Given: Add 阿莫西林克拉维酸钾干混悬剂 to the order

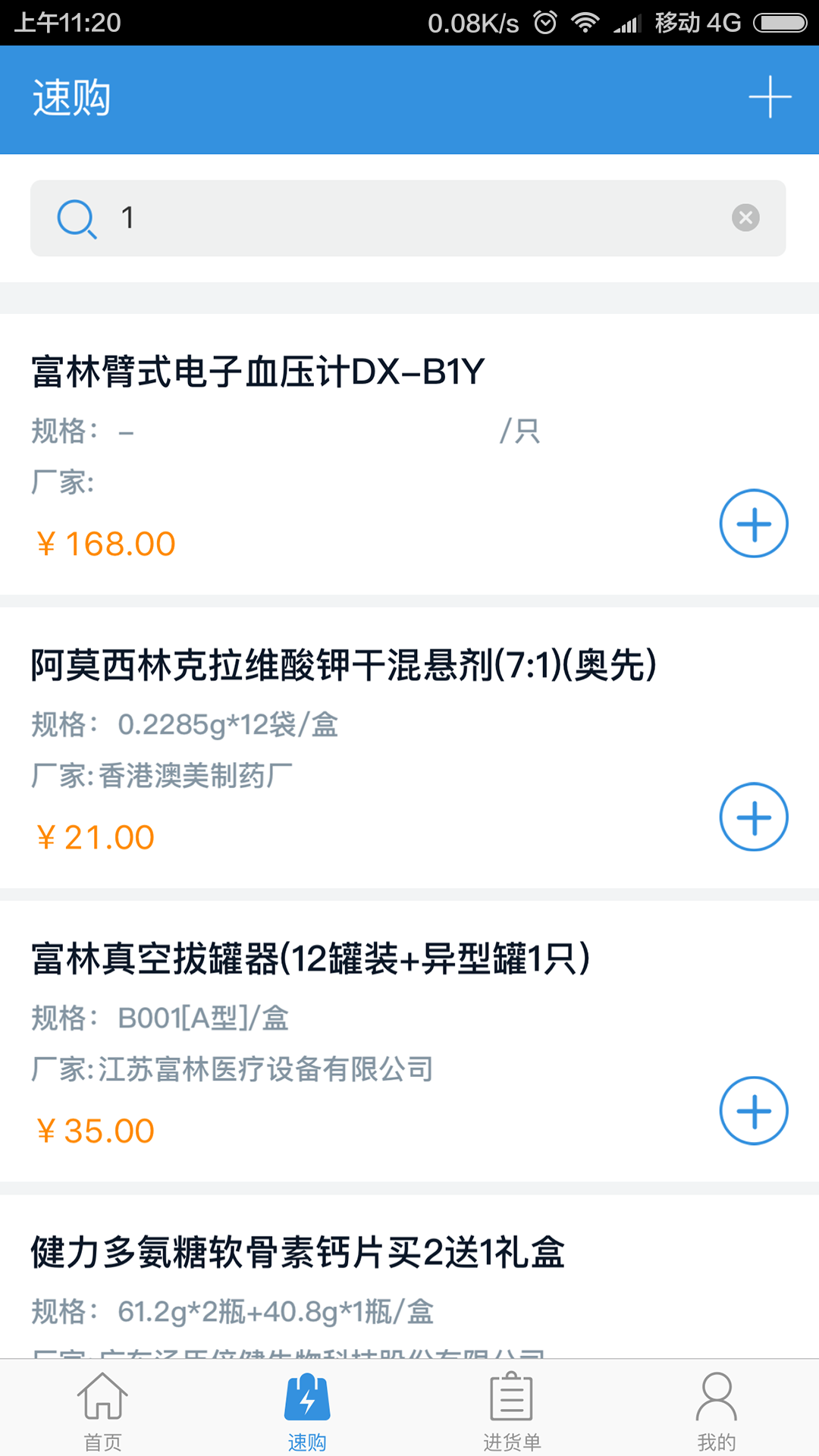Looking at the screenshot, I should click(754, 817).
